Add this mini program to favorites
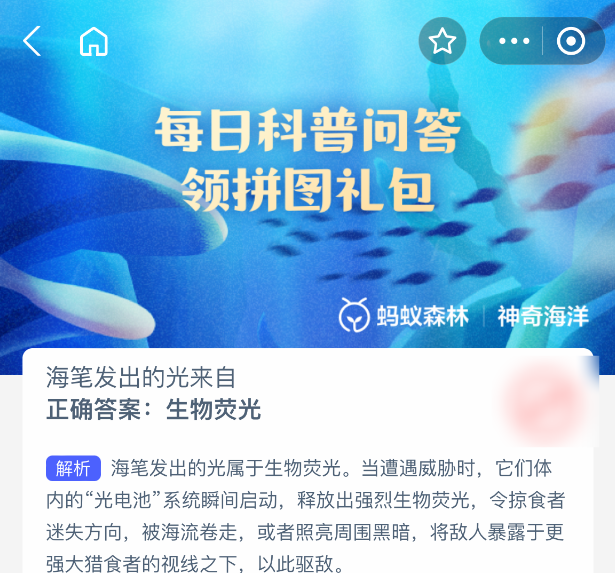This screenshot has width=615, height=573. coord(442,41)
